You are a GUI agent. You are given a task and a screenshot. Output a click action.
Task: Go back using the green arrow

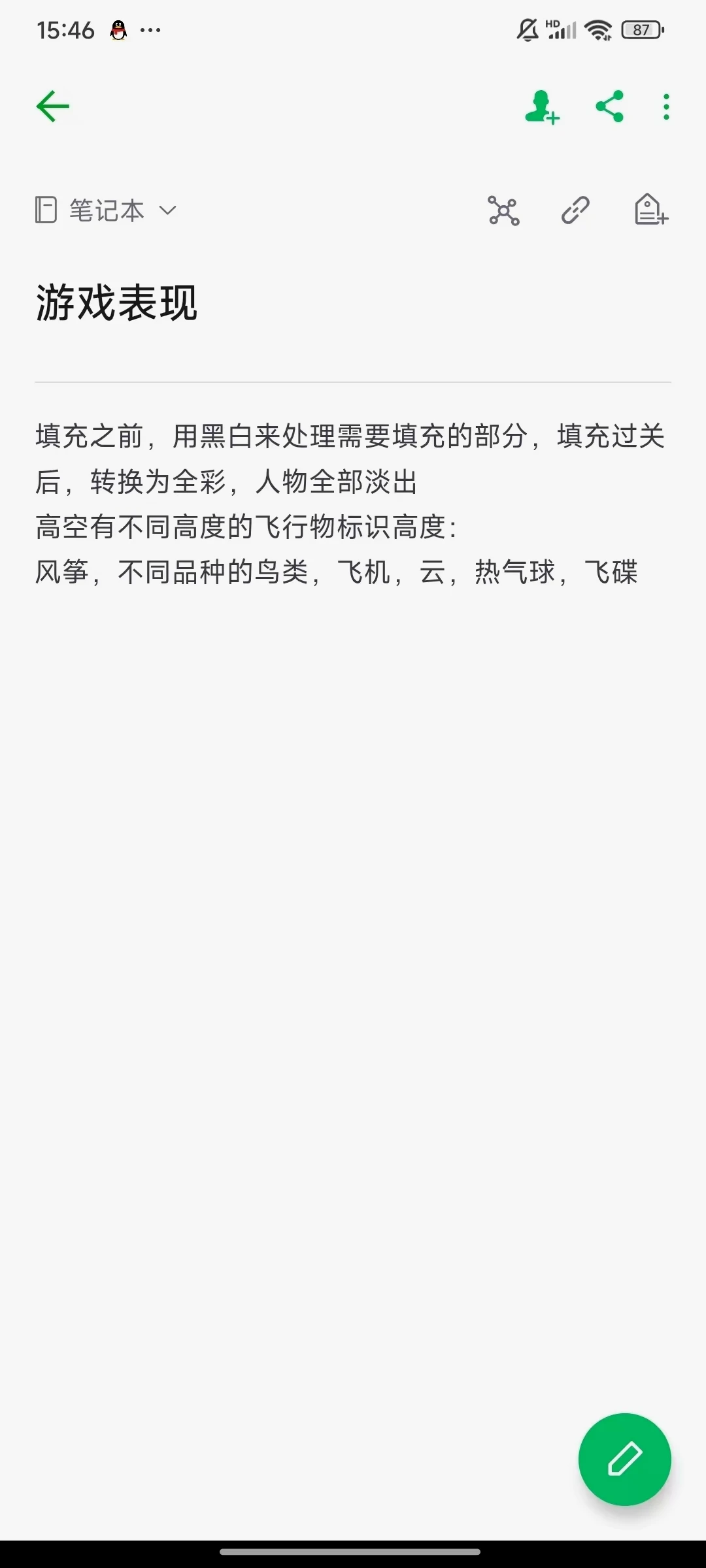point(53,106)
